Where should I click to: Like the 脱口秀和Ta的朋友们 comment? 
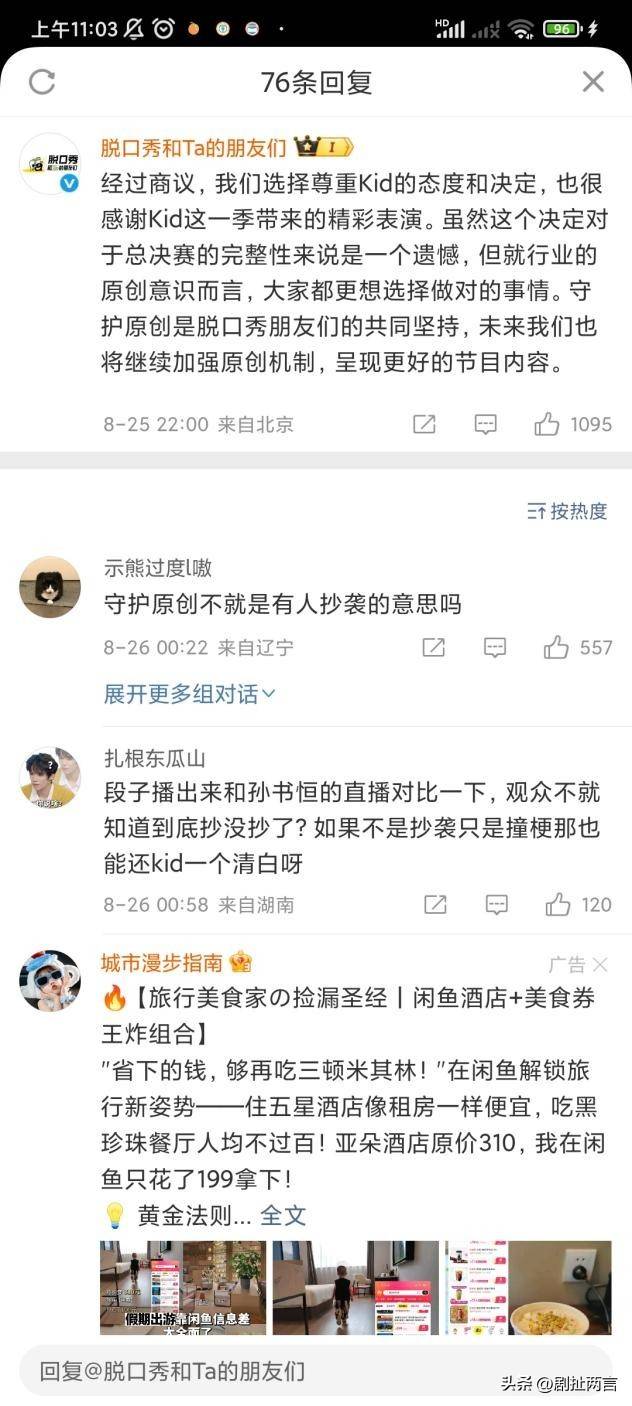[547, 424]
